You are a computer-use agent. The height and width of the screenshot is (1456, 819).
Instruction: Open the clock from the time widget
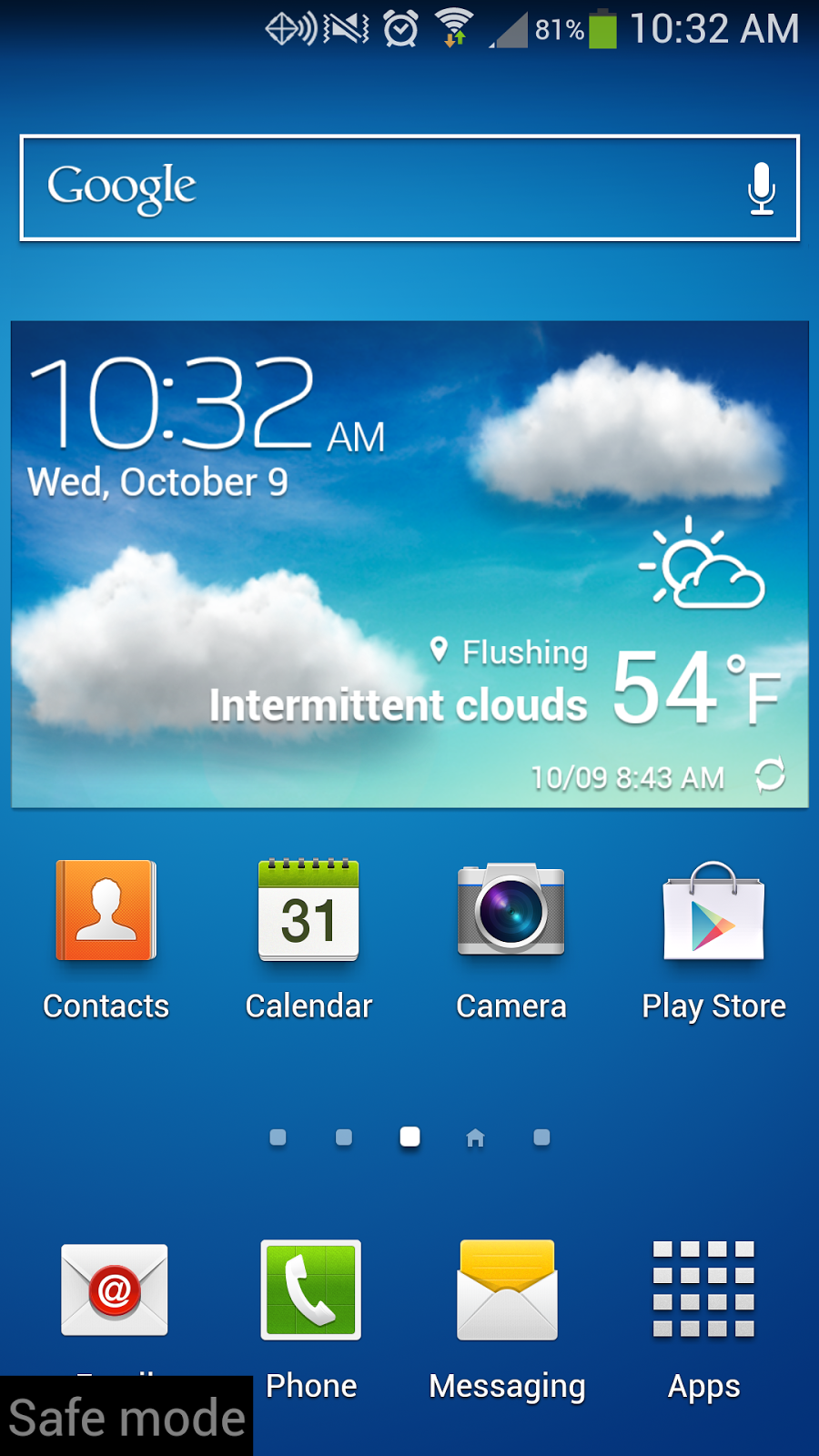173,403
